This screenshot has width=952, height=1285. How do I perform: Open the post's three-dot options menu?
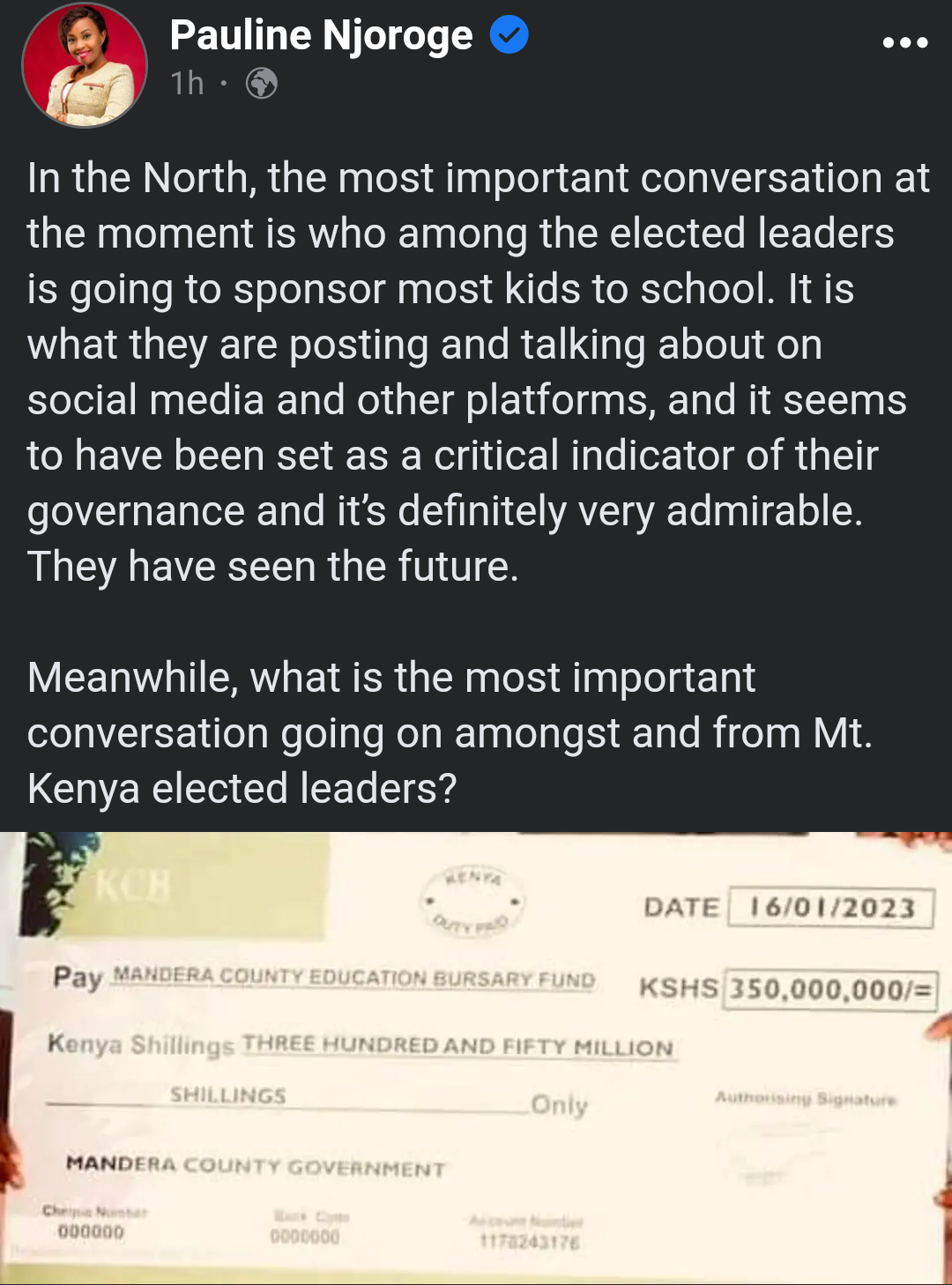[x=905, y=42]
